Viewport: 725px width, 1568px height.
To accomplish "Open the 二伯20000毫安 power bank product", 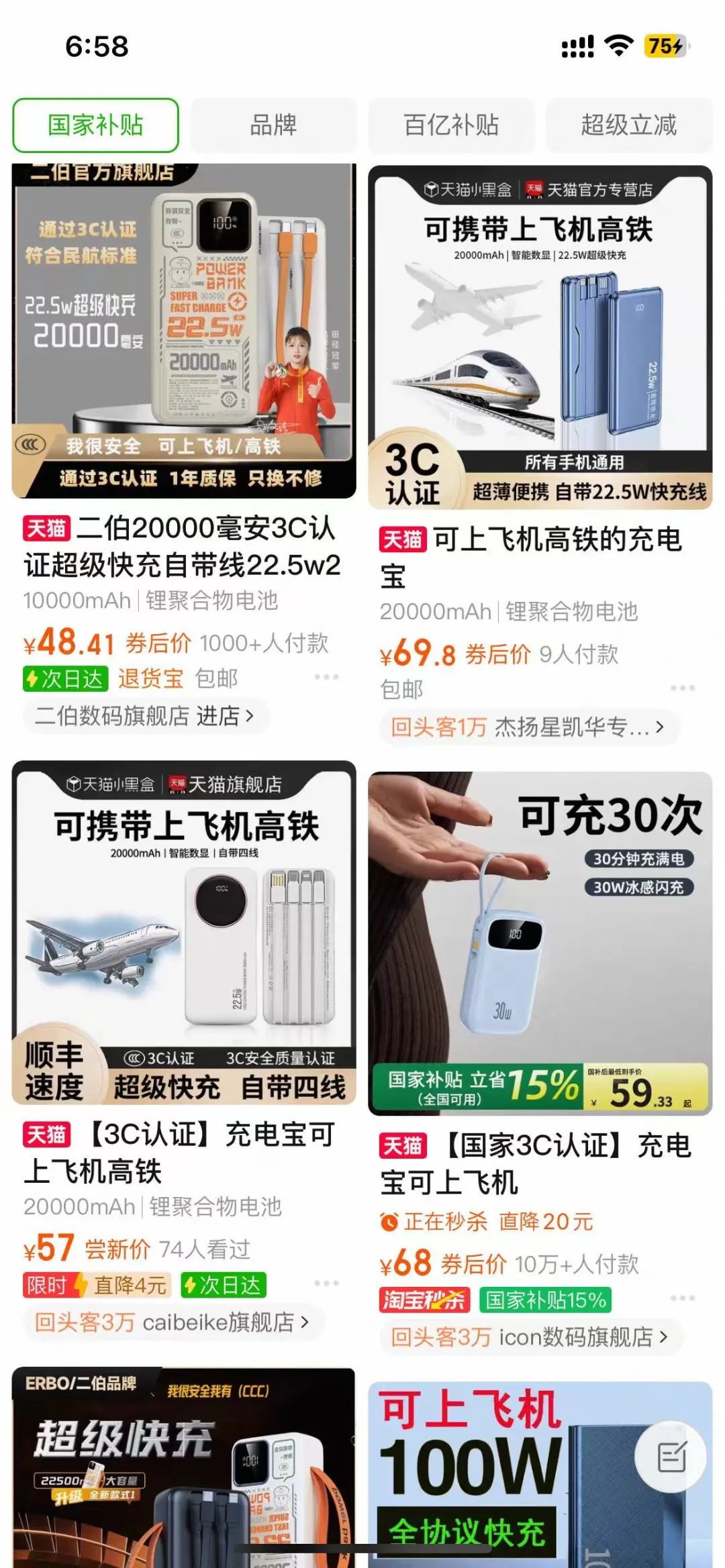I will click(x=183, y=332).
